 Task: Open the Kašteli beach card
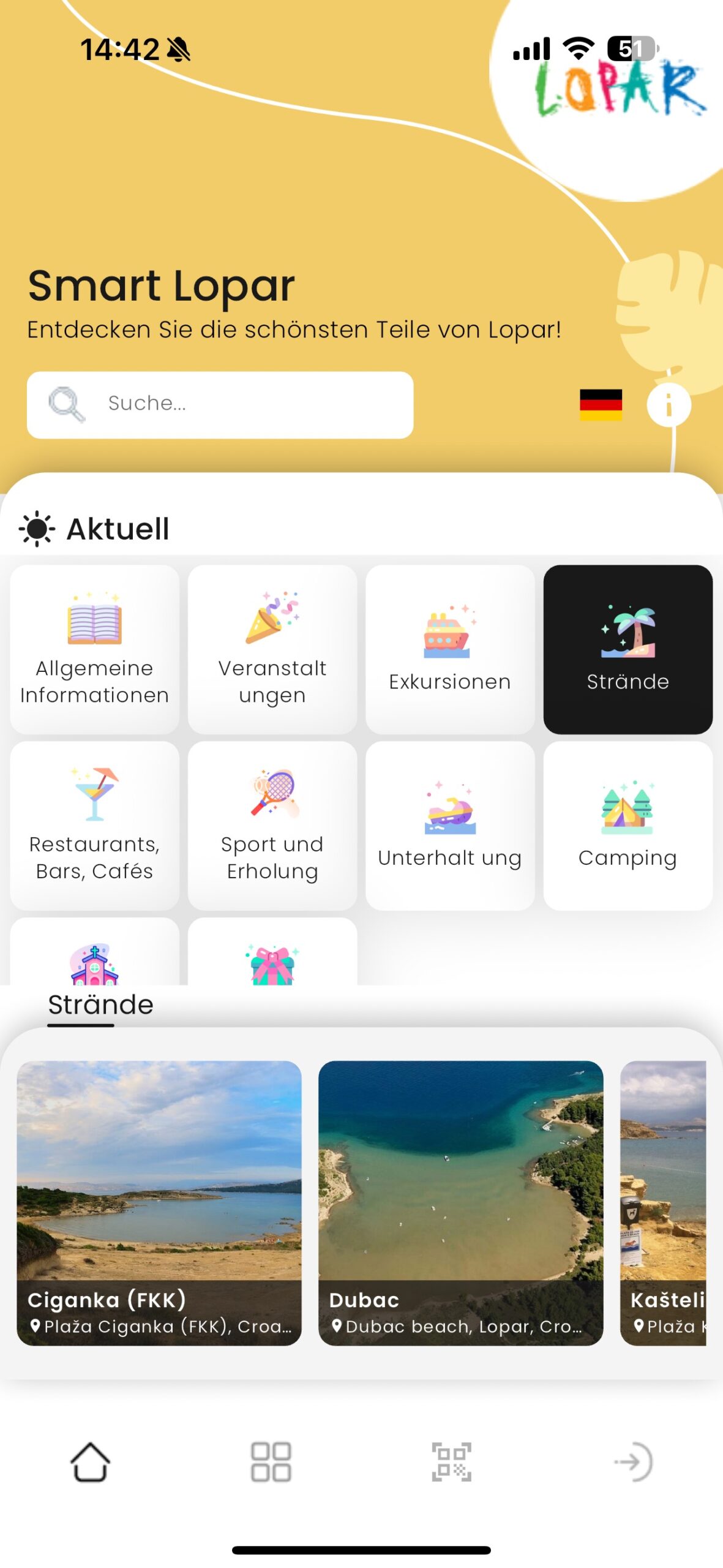[664, 1202]
